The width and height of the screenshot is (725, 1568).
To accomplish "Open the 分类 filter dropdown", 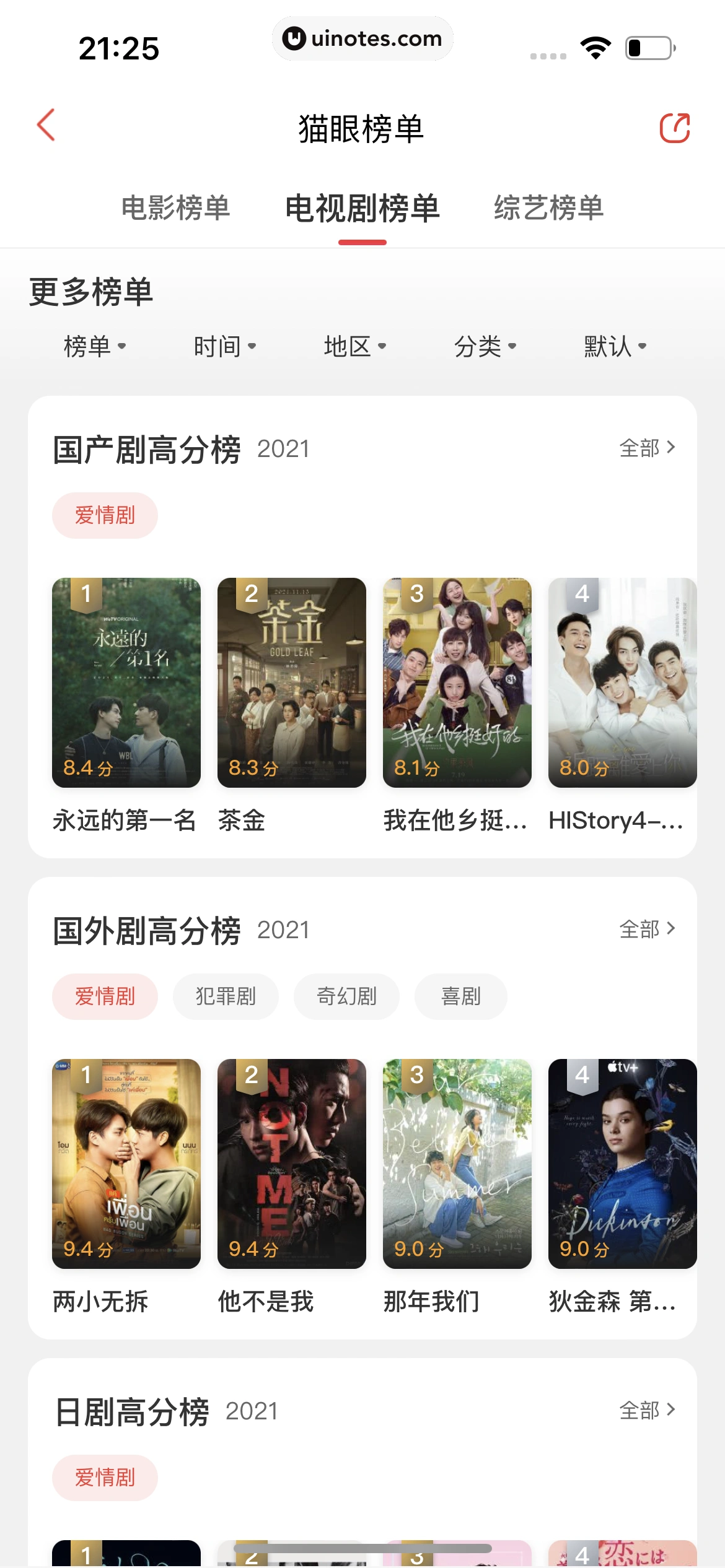I will (x=486, y=347).
